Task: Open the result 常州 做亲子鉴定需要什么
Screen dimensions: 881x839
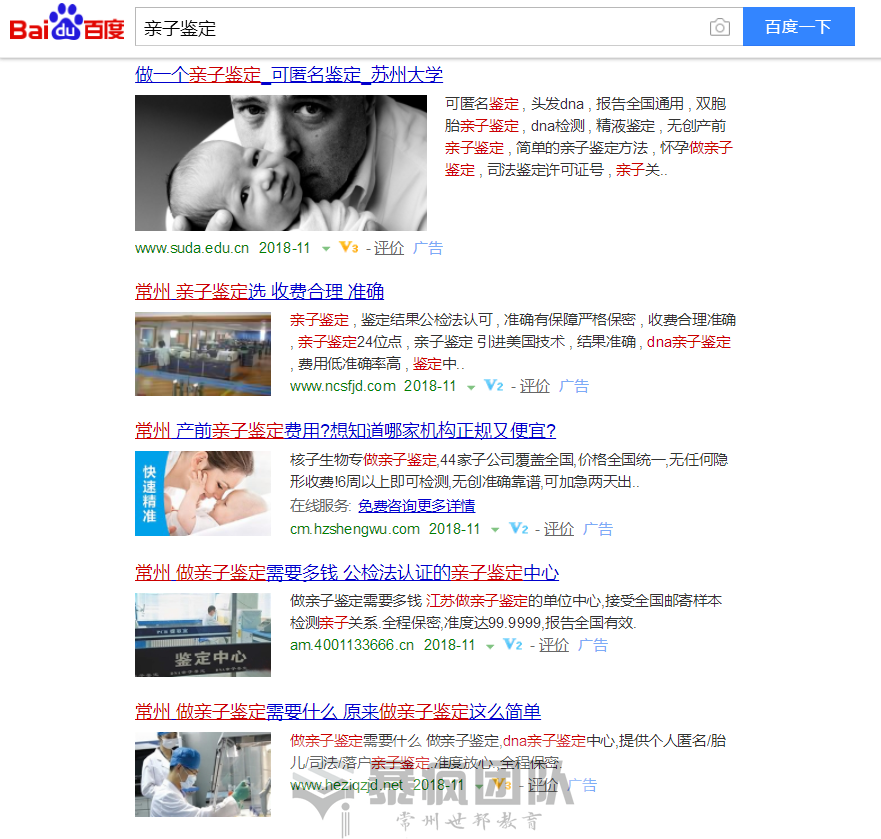Action: (338, 712)
